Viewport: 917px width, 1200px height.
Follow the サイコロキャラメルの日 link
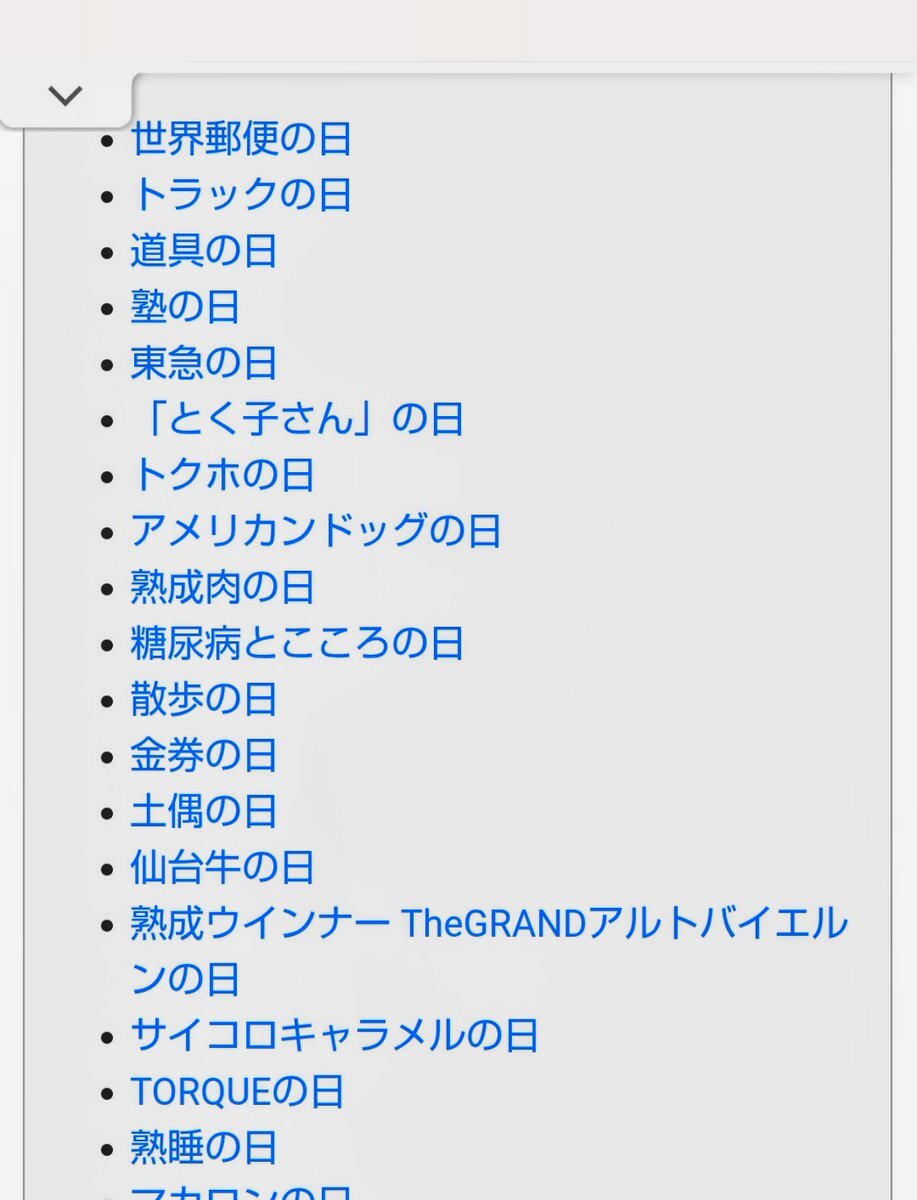coord(335,1034)
